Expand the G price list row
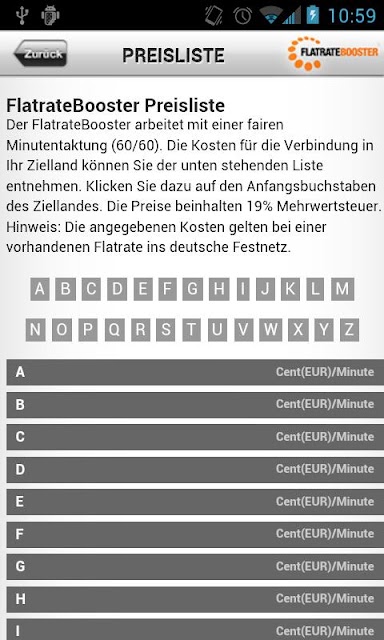 [x=195, y=567]
